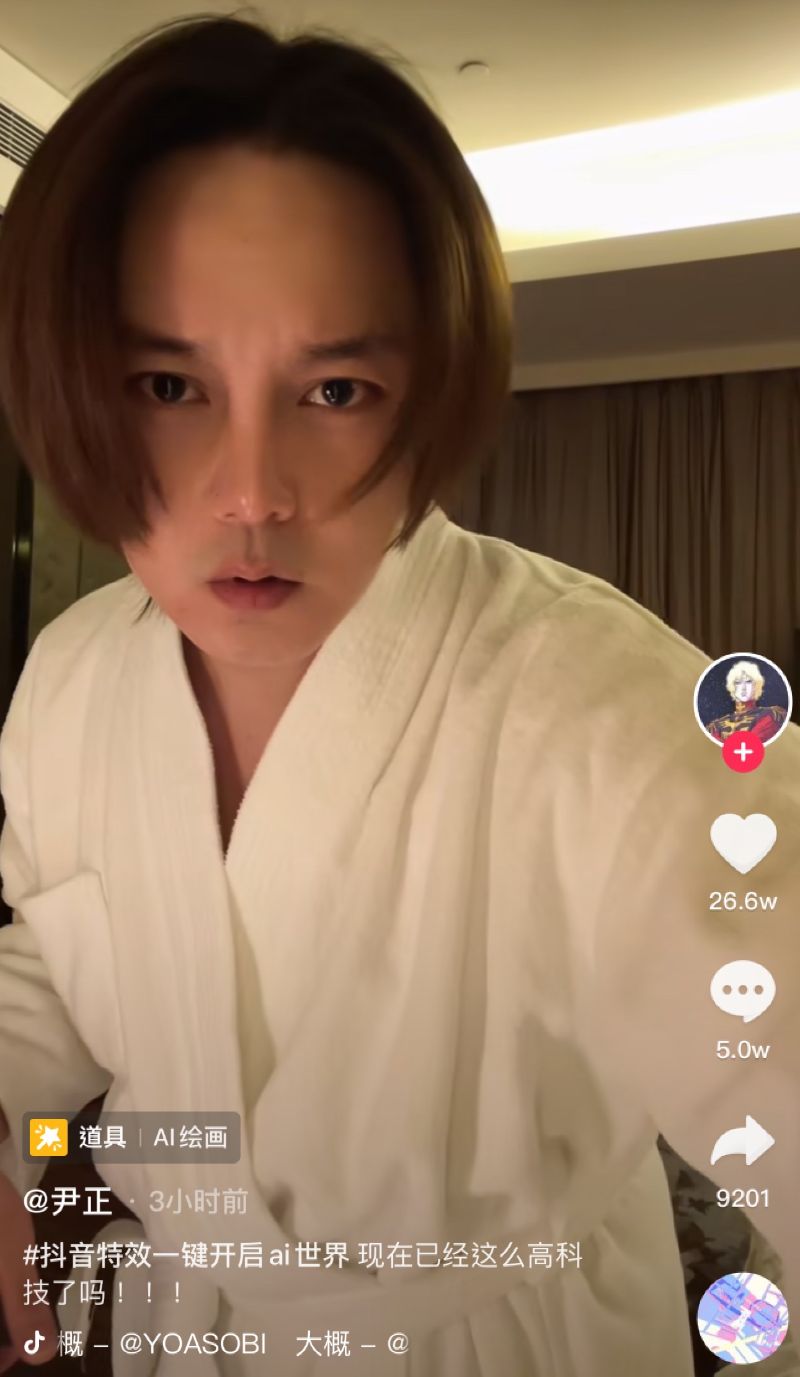Follow the creator with the red plus
This screenshot has width=800, height=1377.
pos(742,752)
